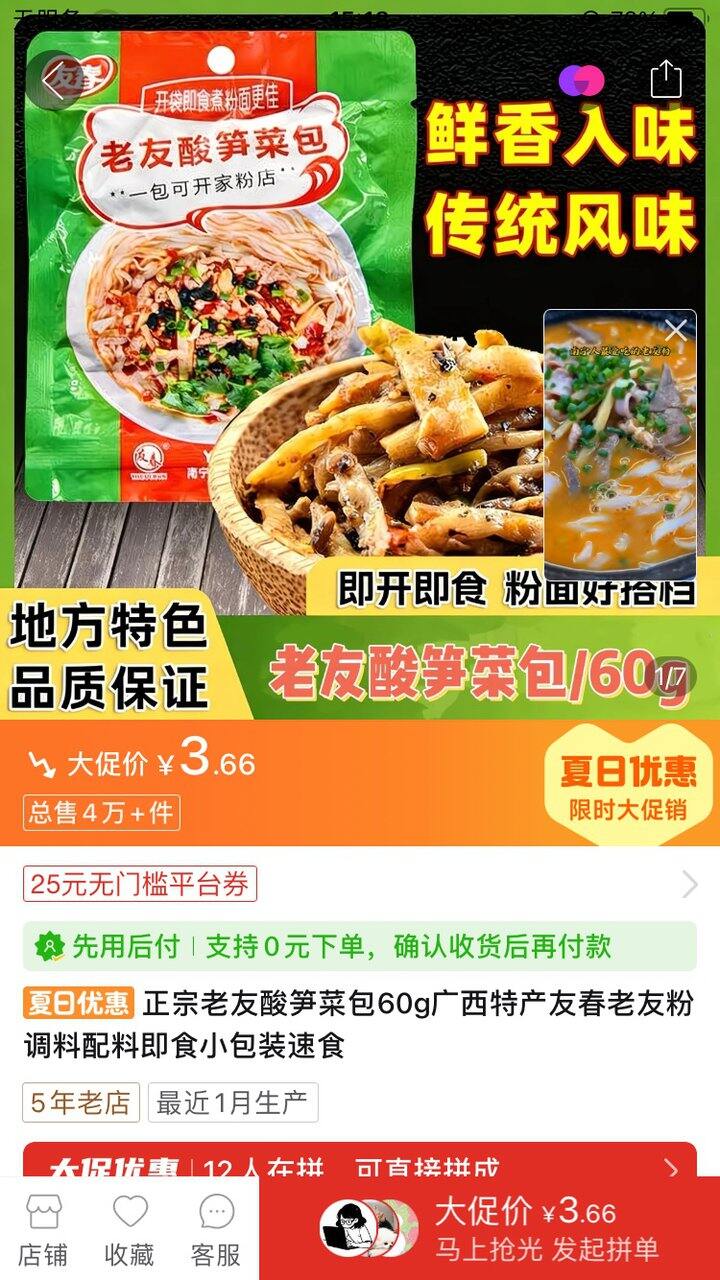This screenshot has height=1280, width=720.
Task: Visit the 店铺 store page
Action: (x=43, y=1228)
